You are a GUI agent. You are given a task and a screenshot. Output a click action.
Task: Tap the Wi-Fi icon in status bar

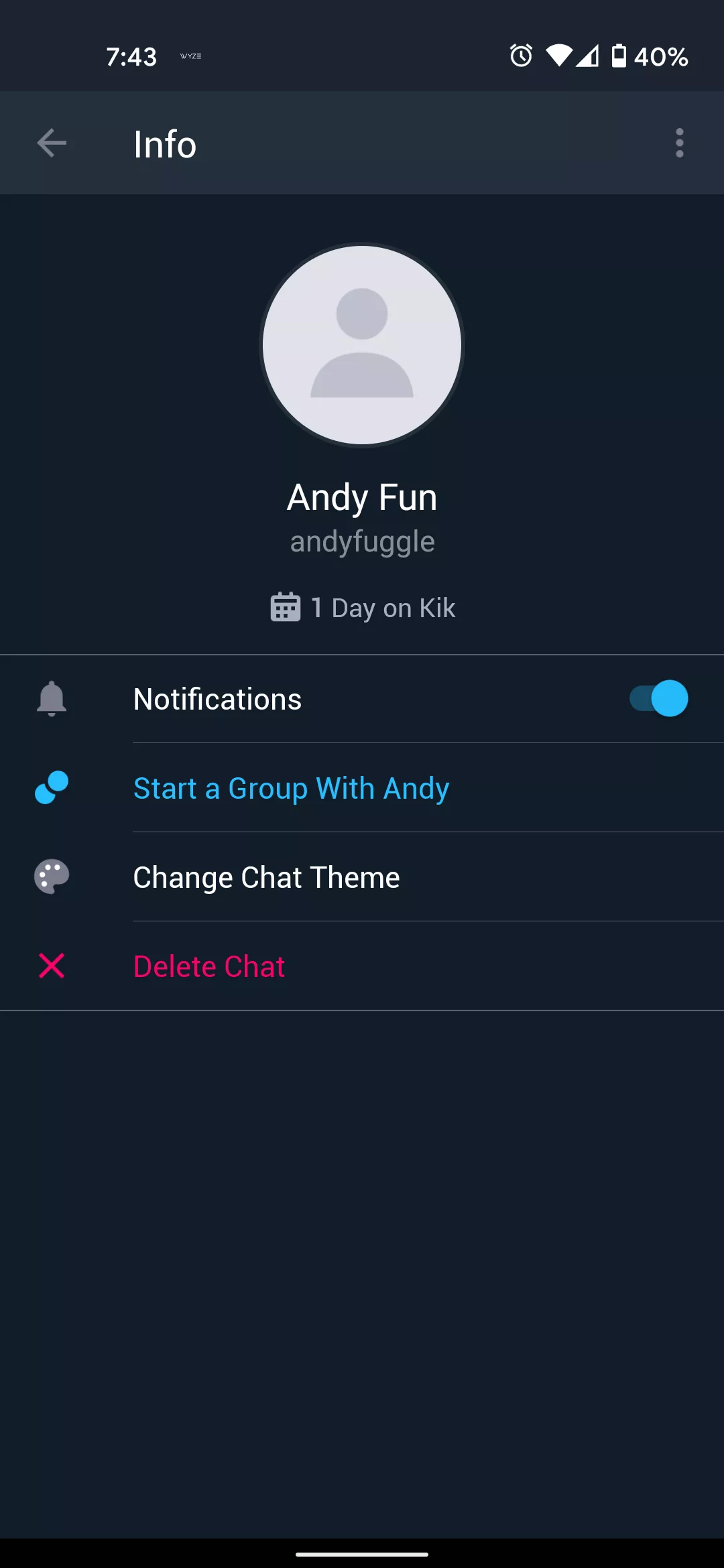[x=560, y=57]
